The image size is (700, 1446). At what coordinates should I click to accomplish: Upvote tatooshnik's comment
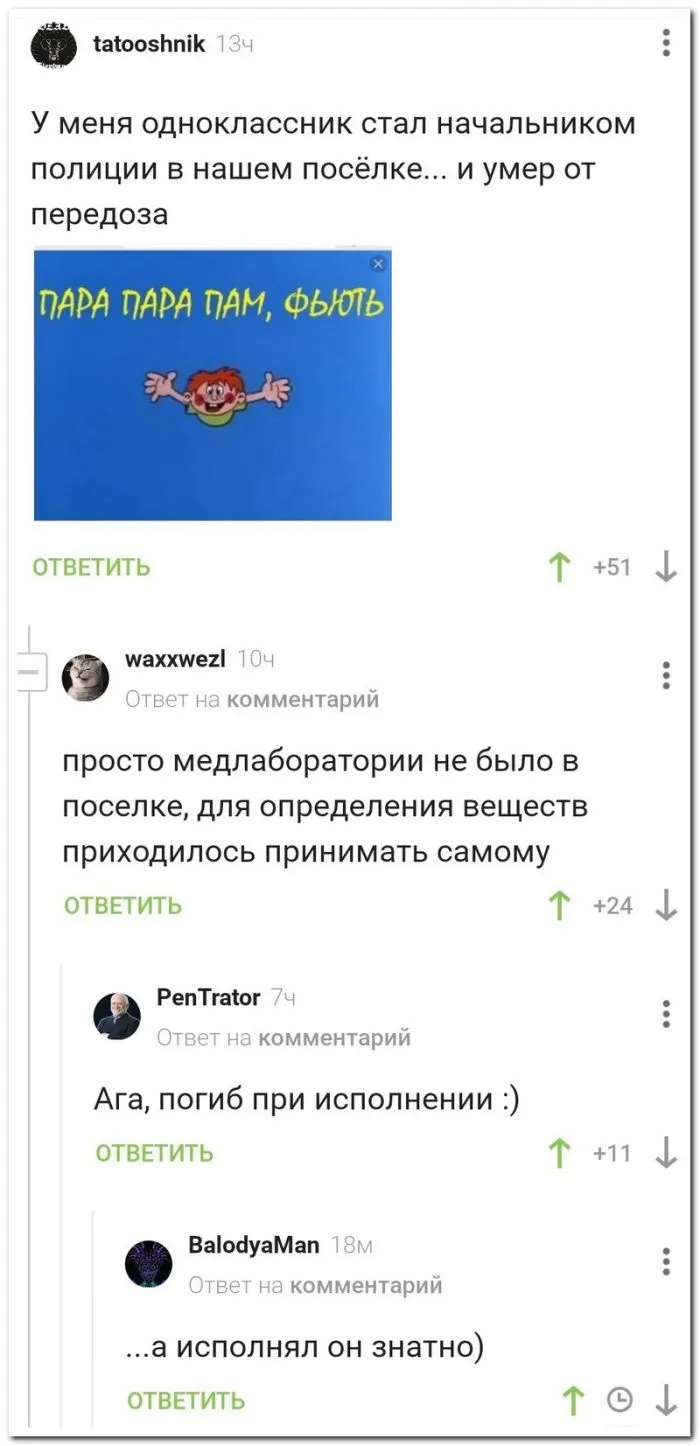(559, 568)
